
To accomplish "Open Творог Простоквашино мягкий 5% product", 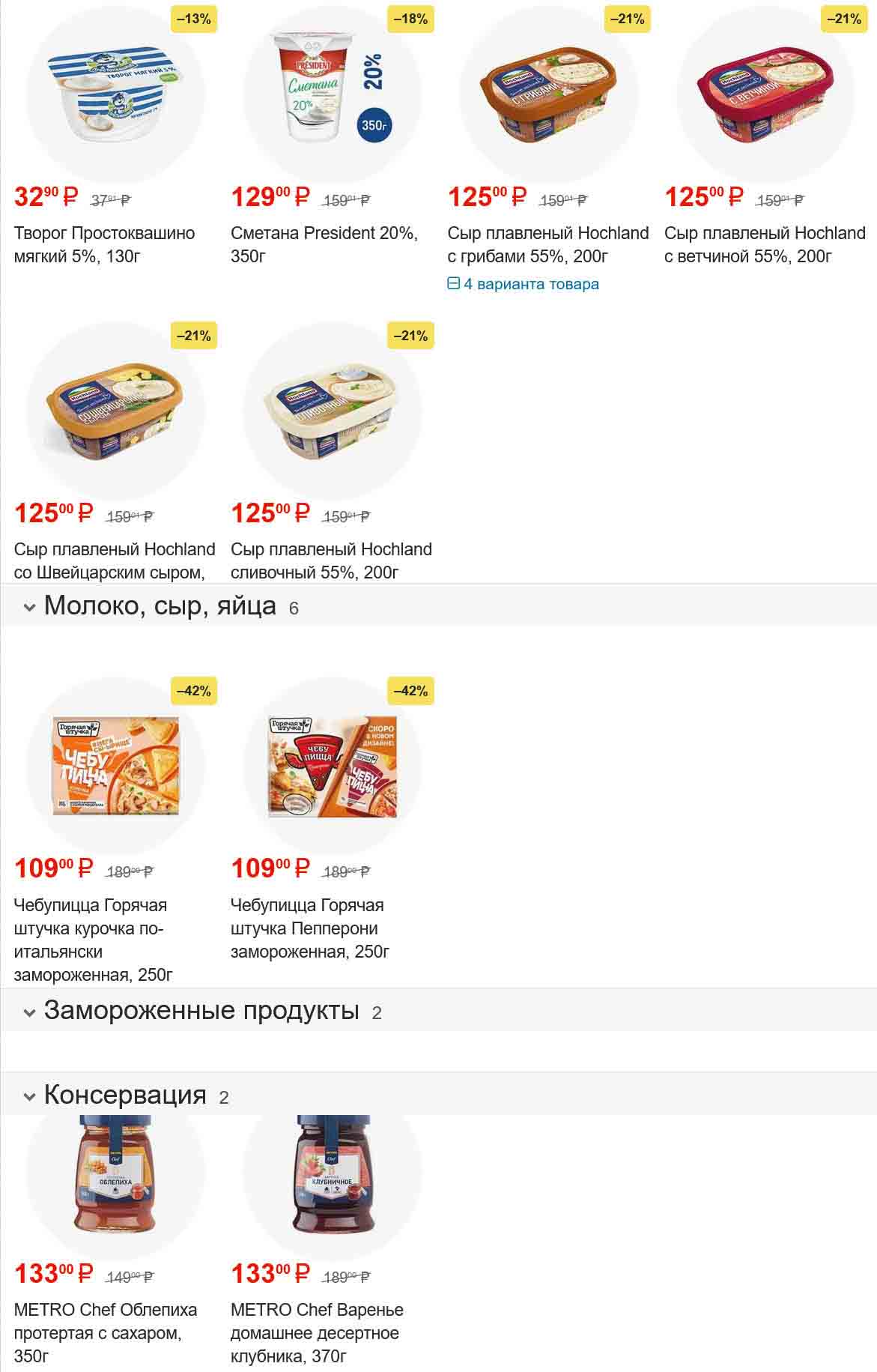I will 104,244.
